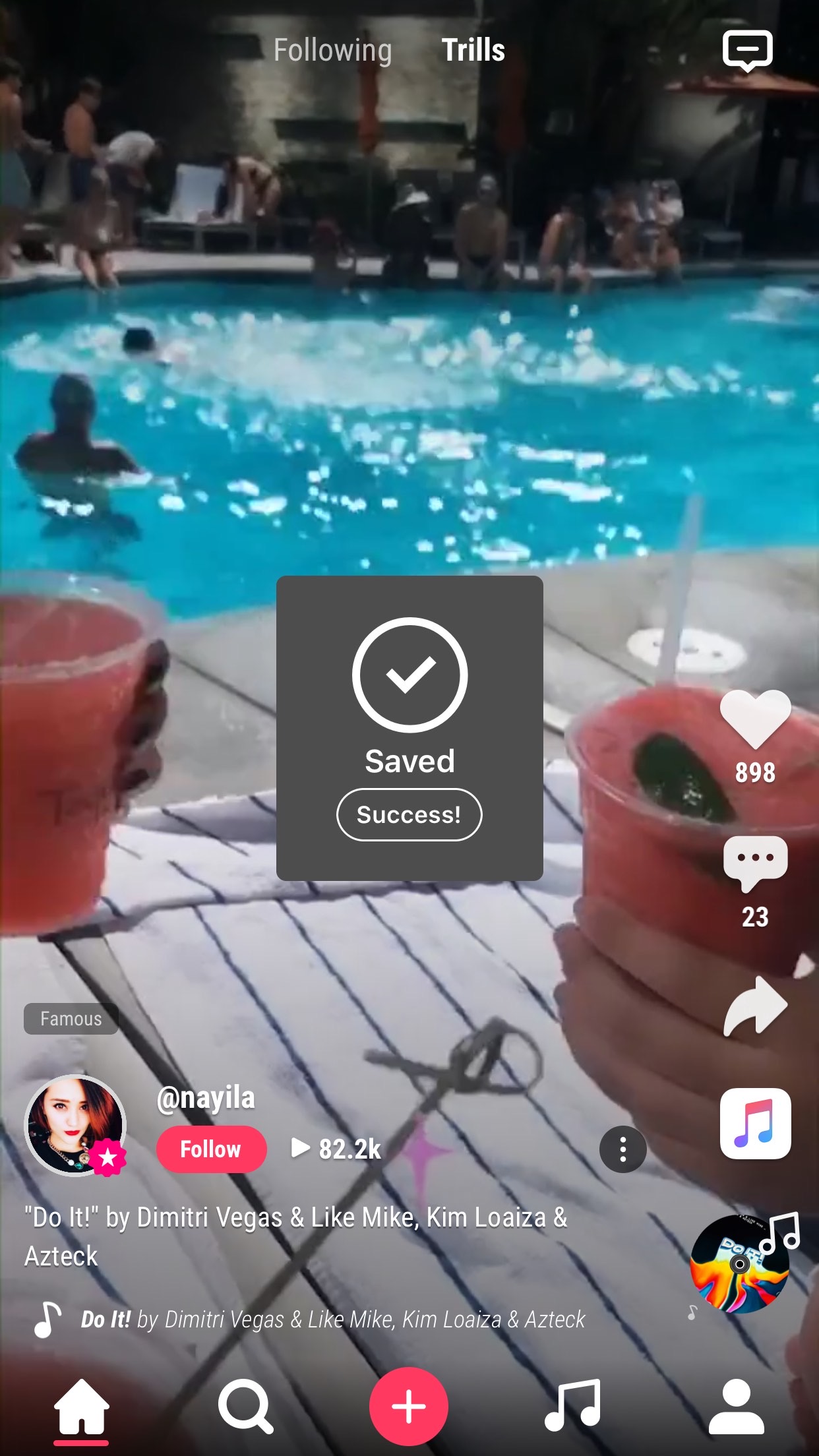Share this video
Screen dimensions: 819x1456
pyautogui.click(x=755, y=1006)
